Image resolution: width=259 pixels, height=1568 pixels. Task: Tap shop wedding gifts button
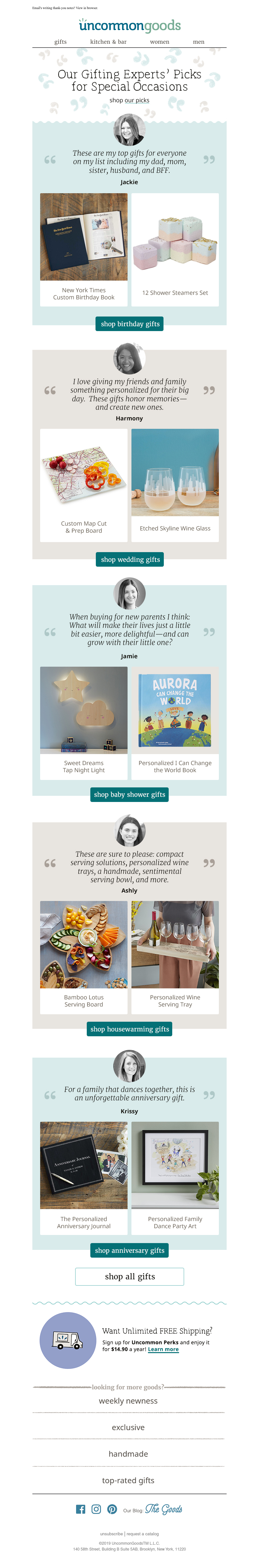click(x=130, y=559)
